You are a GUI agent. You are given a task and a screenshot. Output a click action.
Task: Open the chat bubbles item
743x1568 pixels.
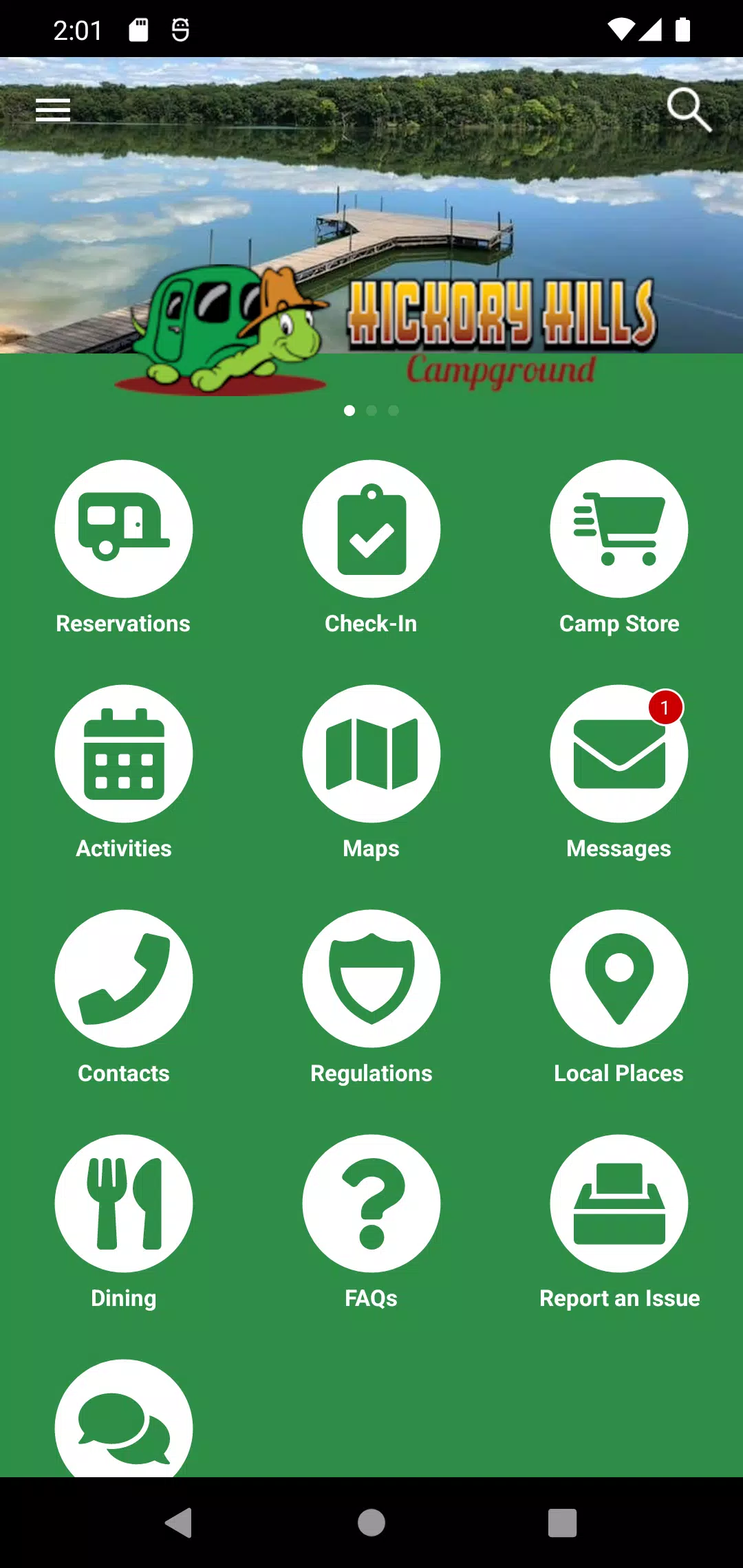[124, 1420]
